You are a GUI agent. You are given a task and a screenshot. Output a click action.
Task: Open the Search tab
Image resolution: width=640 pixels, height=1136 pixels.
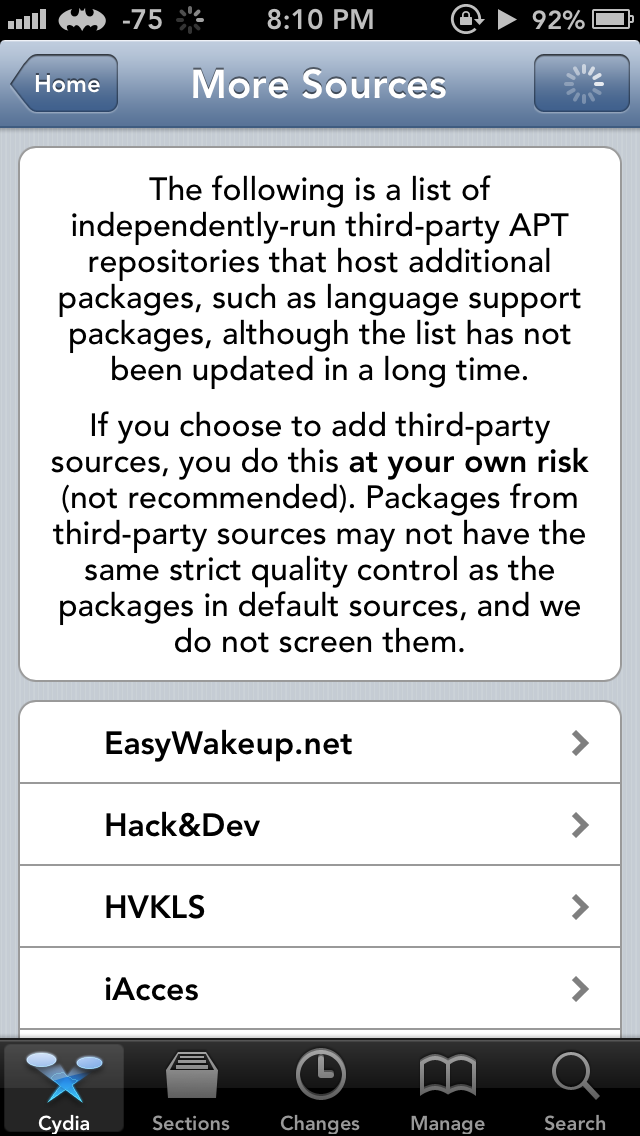pos(575,1089)
